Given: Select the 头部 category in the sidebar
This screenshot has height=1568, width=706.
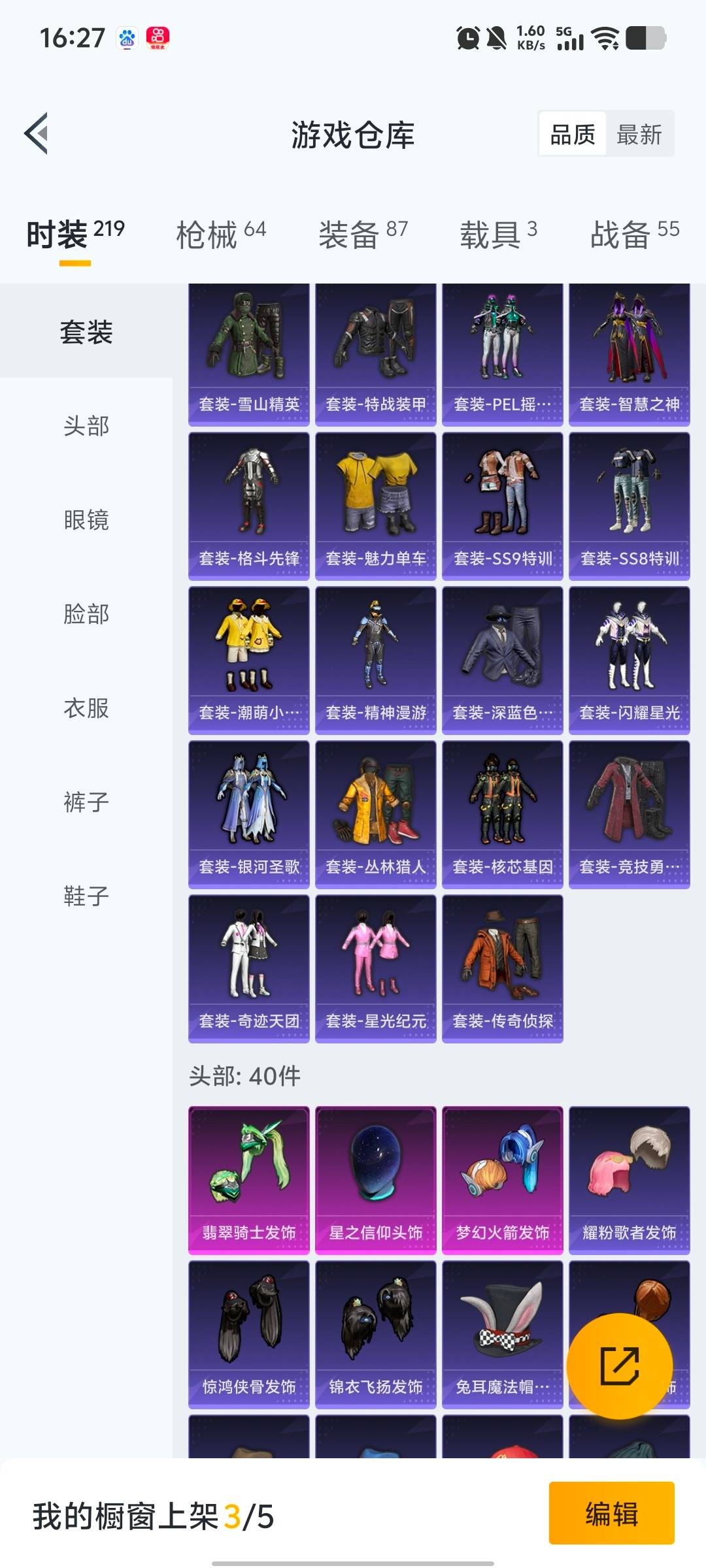Looking at the screenshot, I should coord(86,426).
